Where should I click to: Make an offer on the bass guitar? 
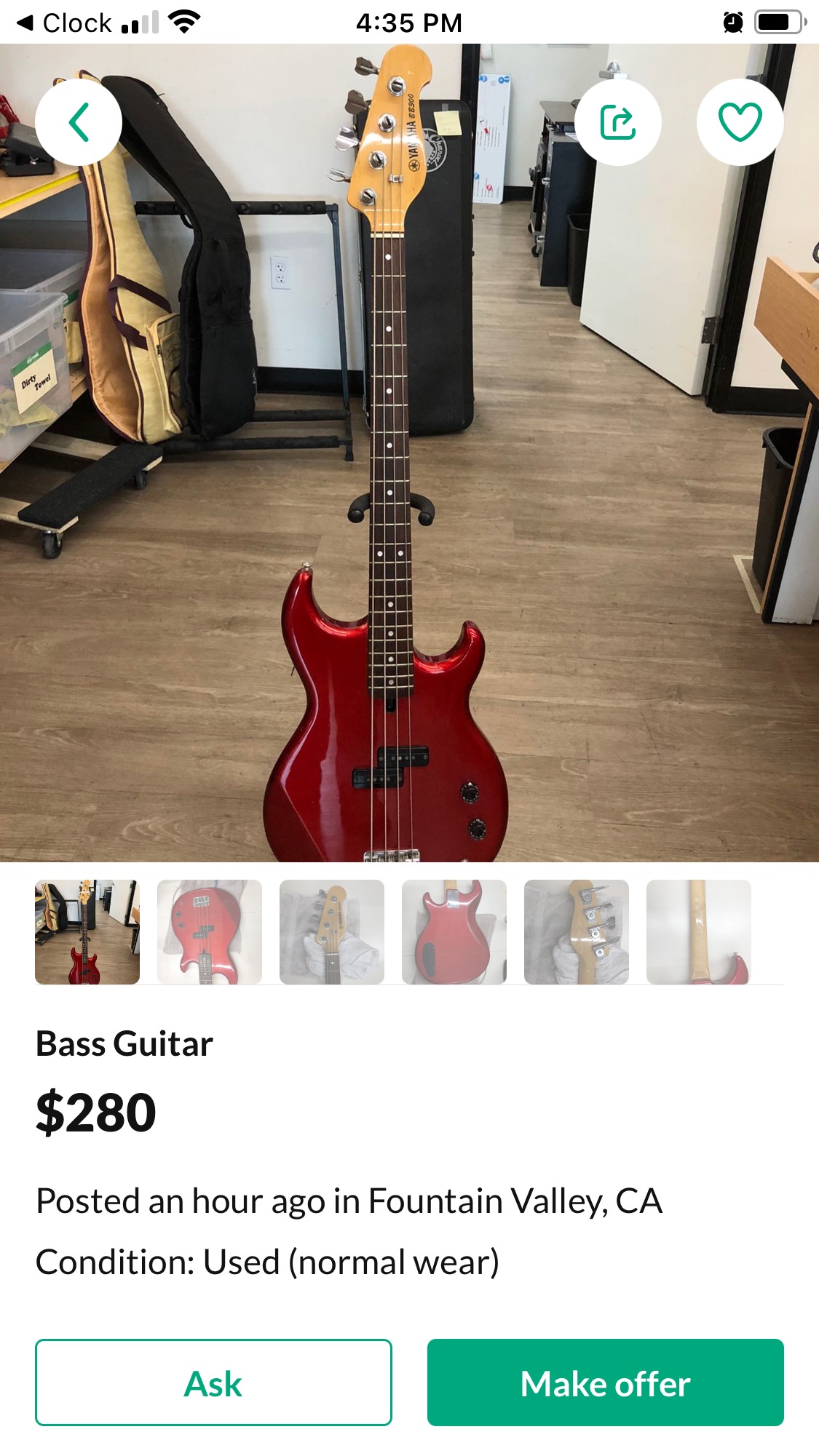pos(606,1382)
